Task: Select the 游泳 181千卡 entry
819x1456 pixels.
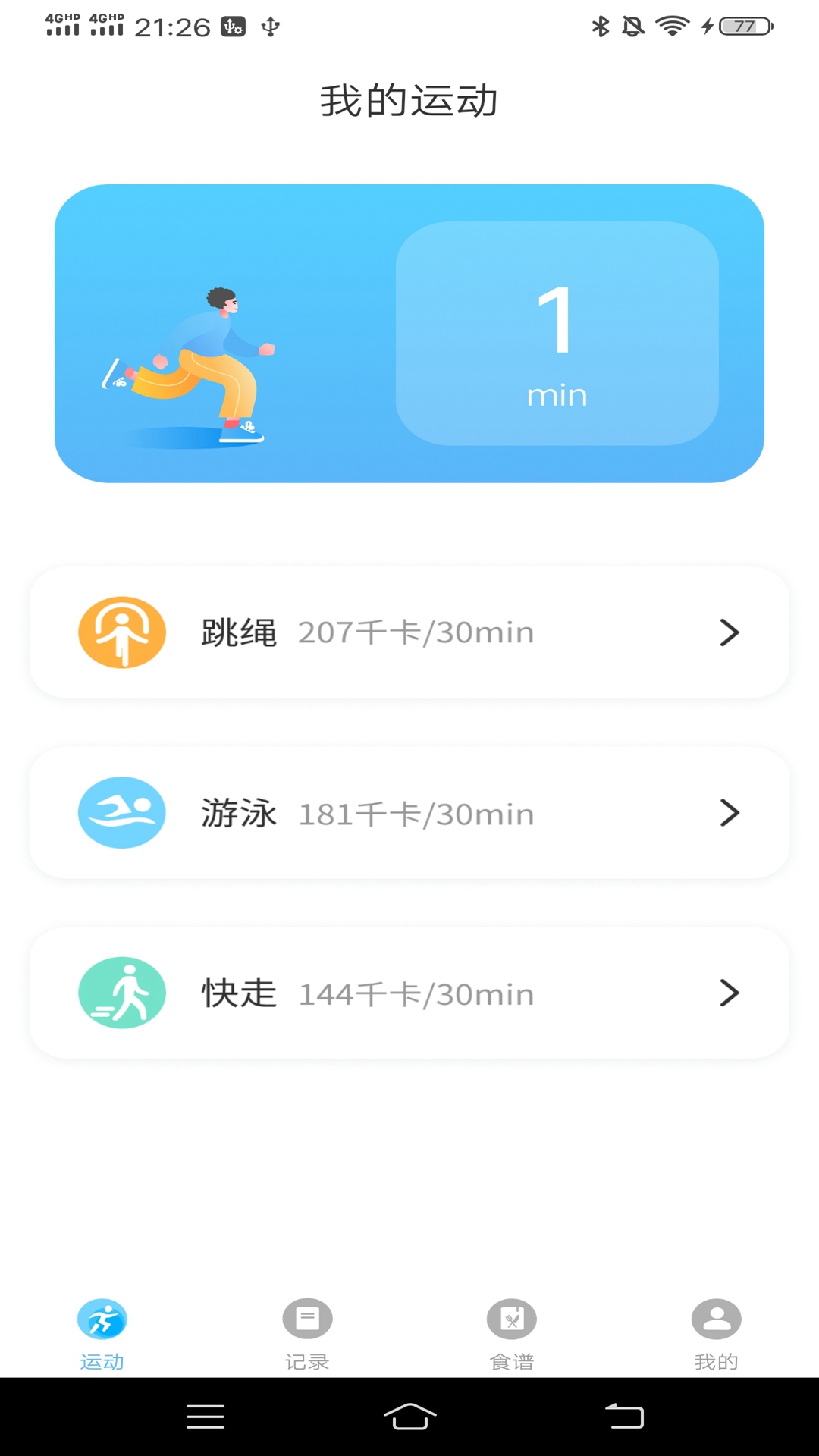Action: click(x=409, y=812)
